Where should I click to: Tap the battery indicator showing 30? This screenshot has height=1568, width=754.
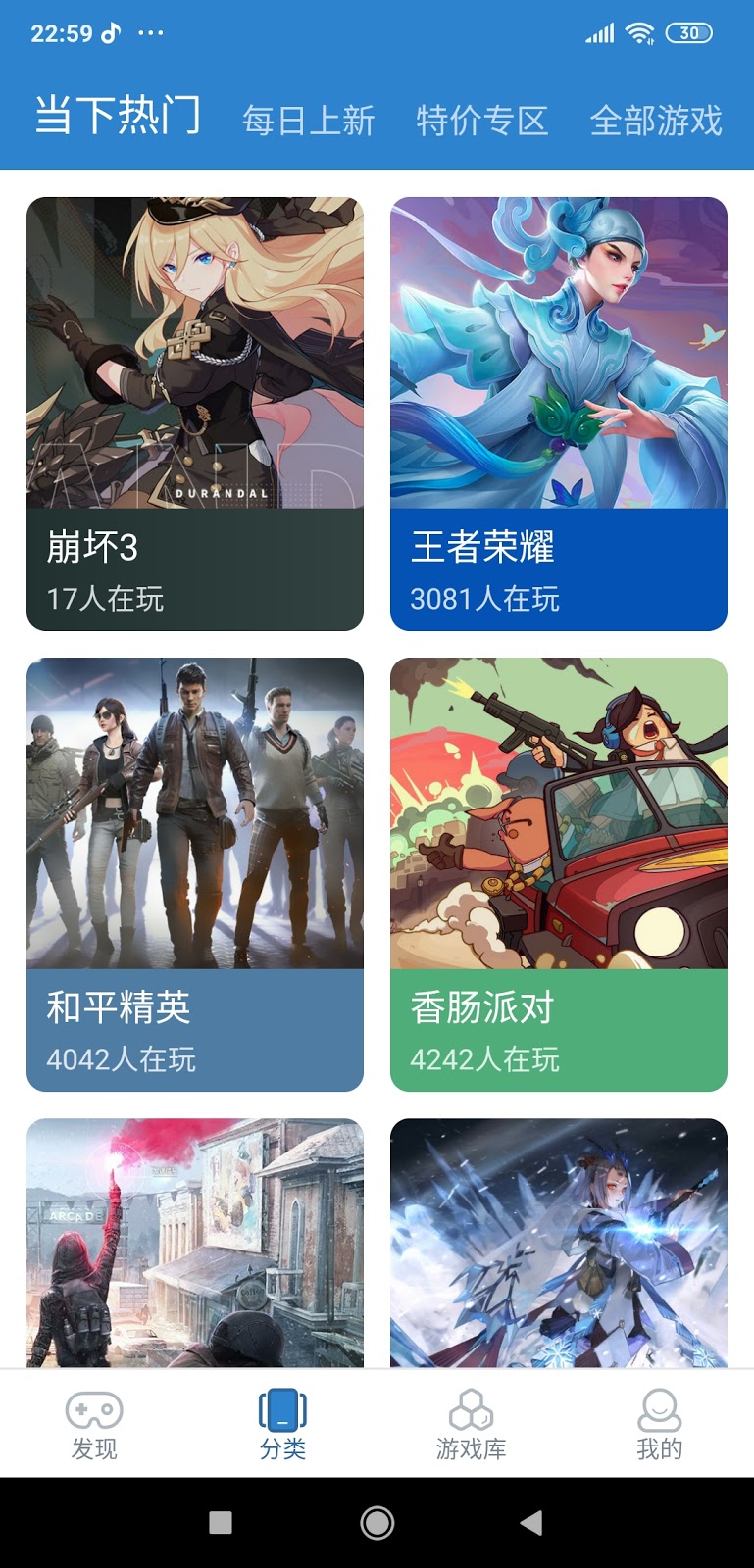(689, 32)
